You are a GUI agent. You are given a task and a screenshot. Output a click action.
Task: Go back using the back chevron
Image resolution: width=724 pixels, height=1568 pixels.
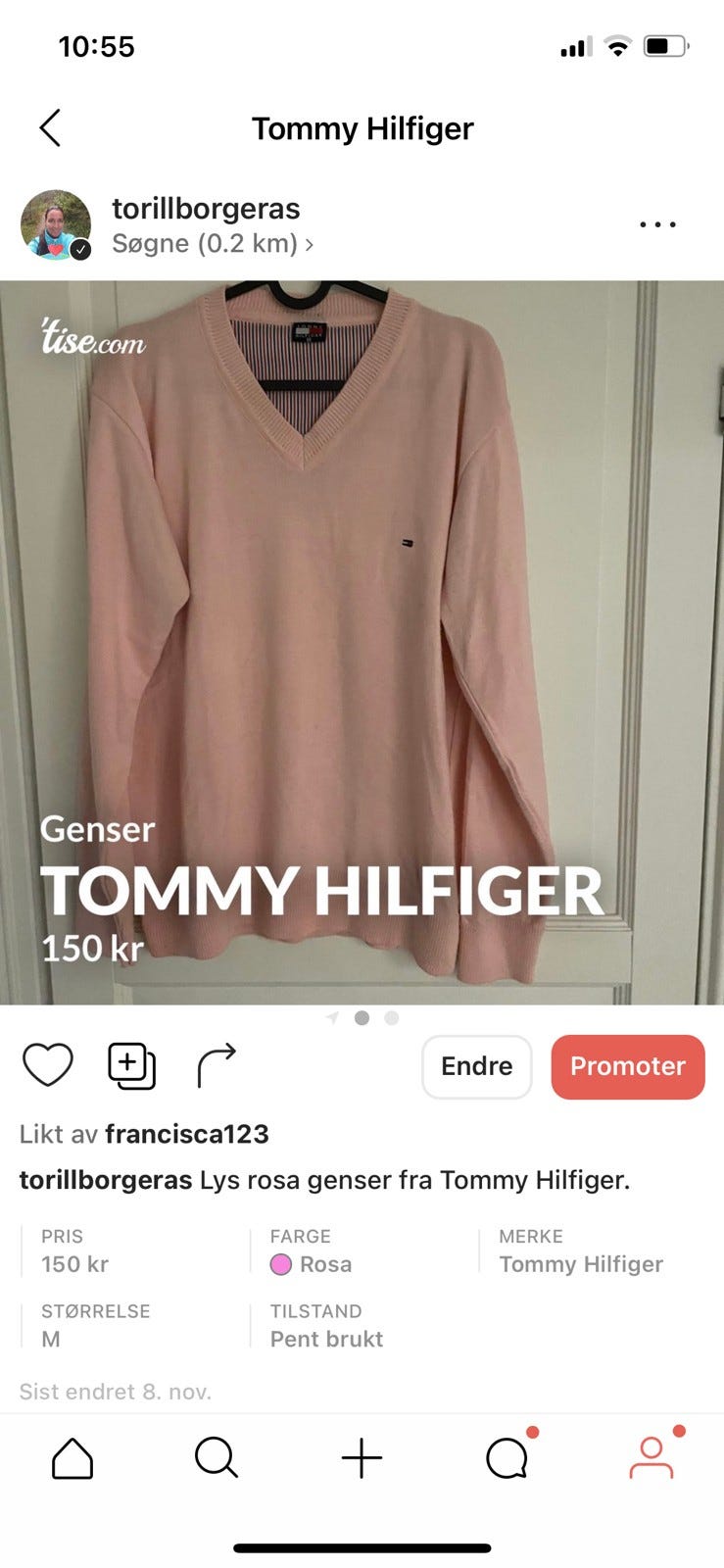coord(50,127)
